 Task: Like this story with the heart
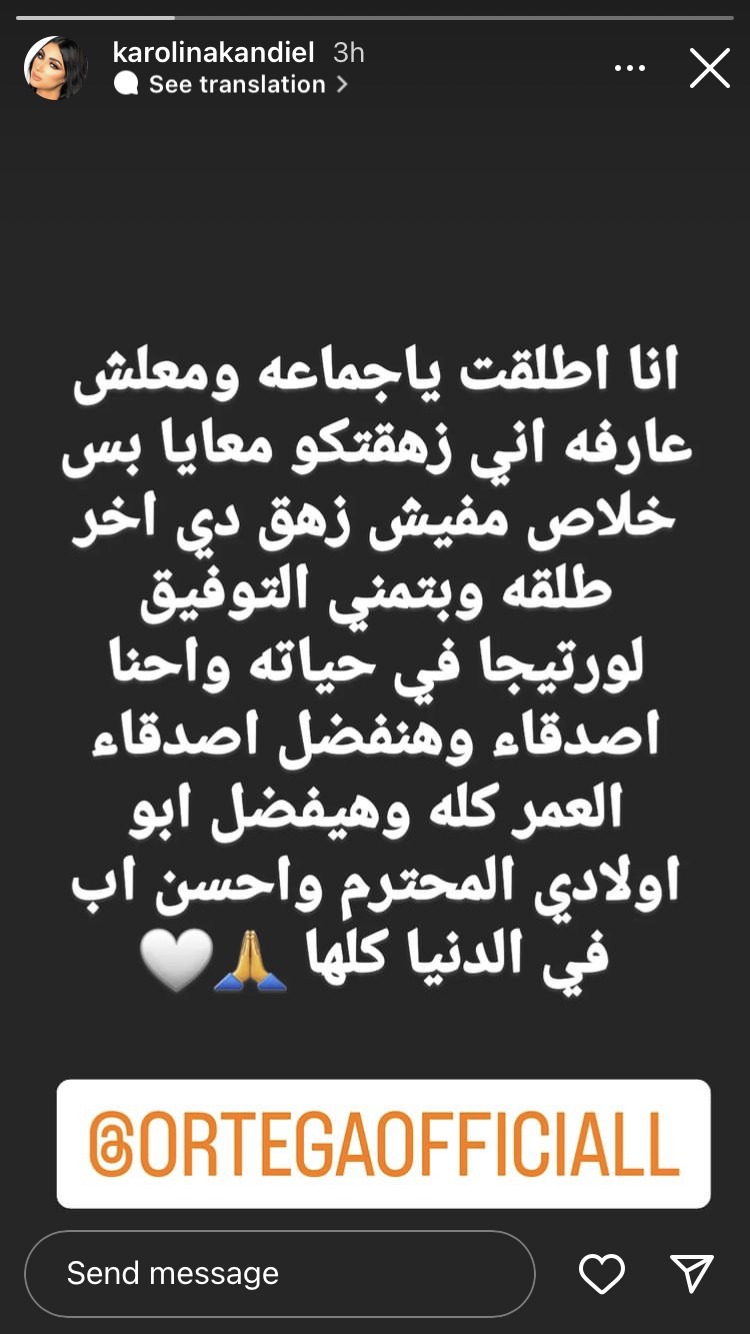coord(602,1273)
